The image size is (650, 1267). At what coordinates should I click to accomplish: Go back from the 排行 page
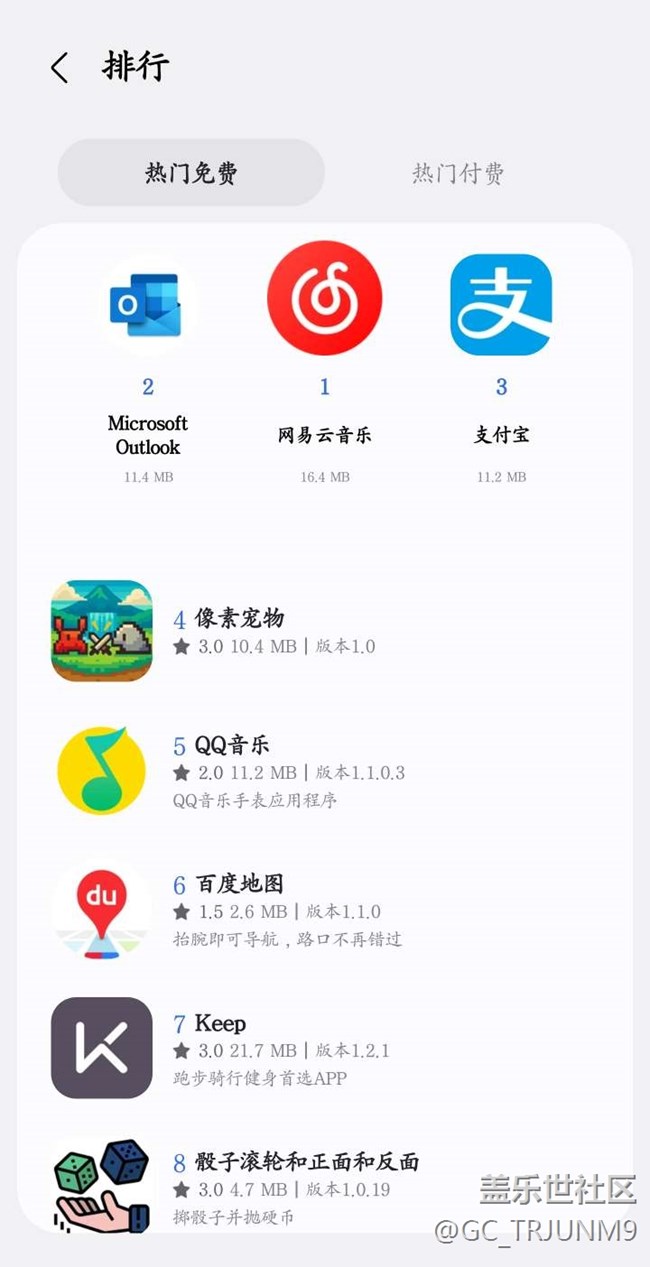(60, 68)
